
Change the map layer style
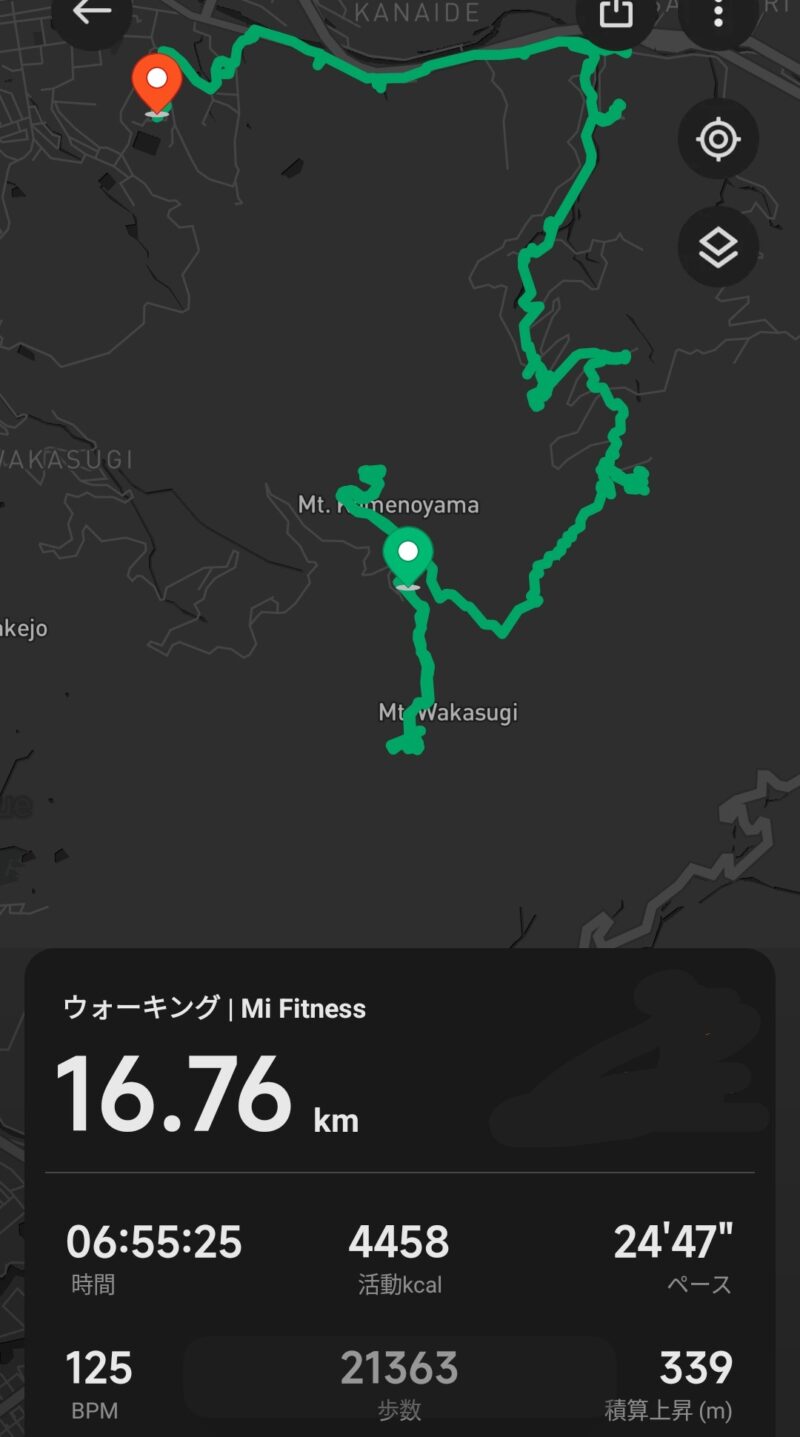pyautogui.click(x=718, y=247)
